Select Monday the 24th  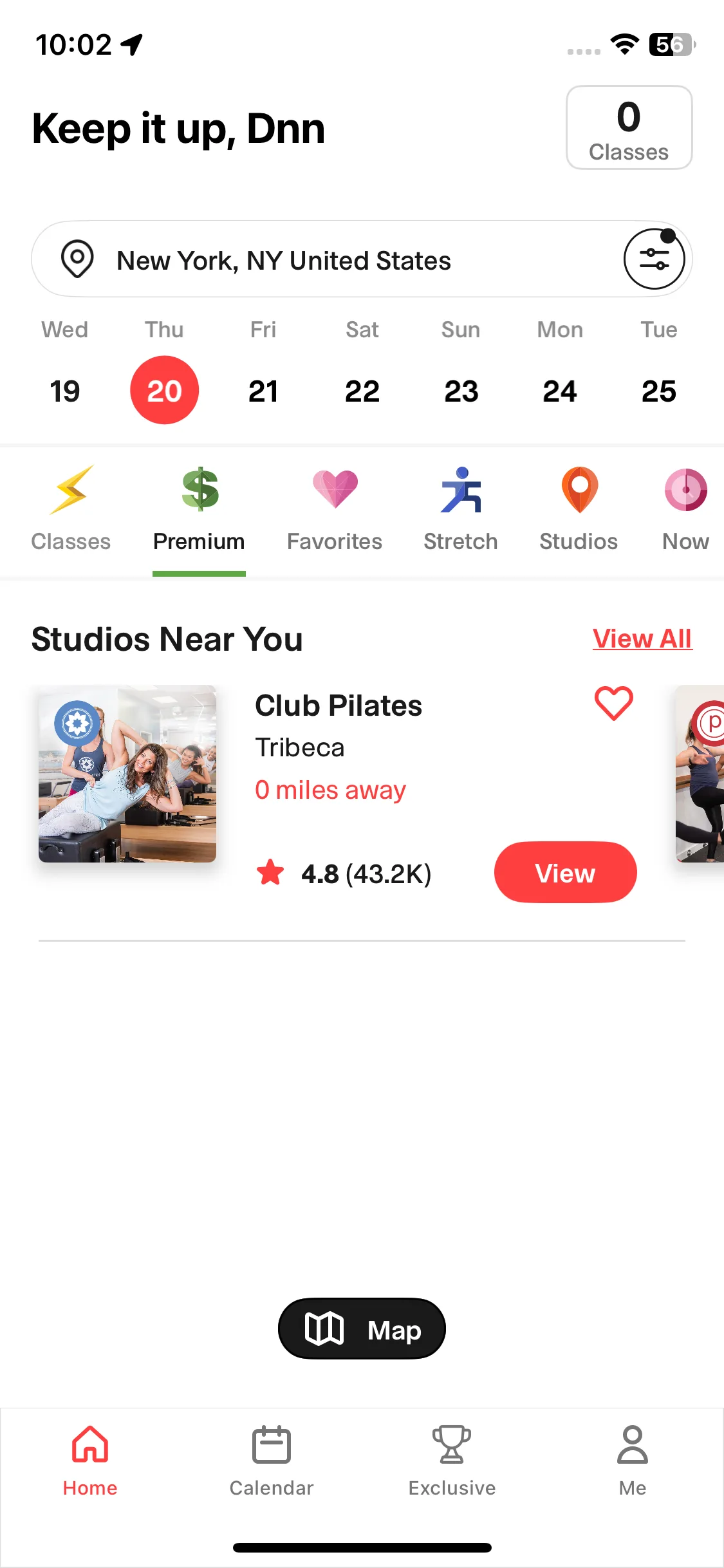[x=560, y=390]
